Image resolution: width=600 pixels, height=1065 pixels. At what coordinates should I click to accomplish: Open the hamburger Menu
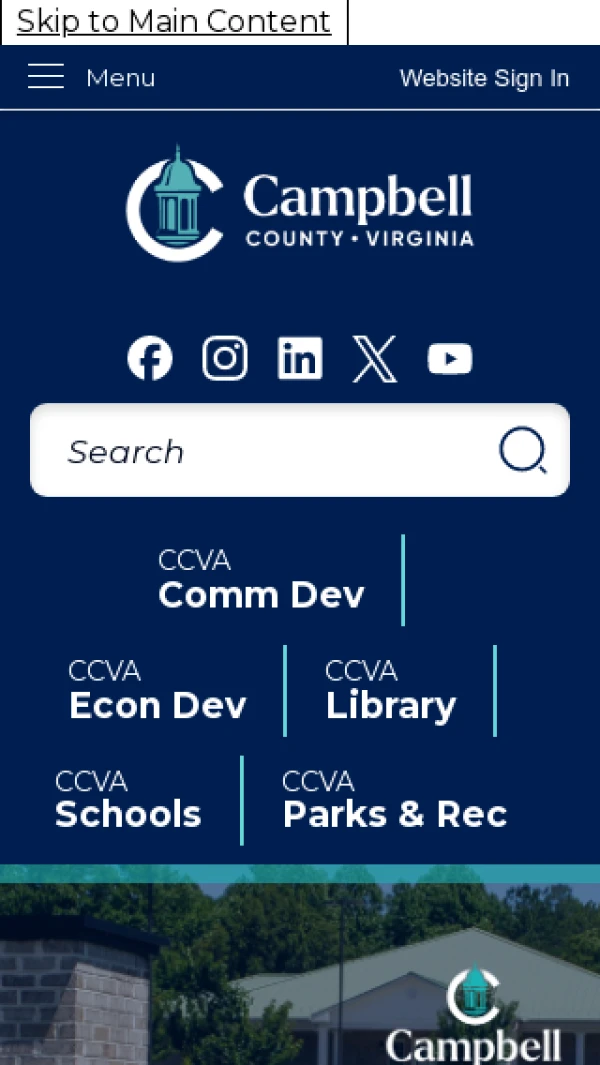click(x=91, y=77)
